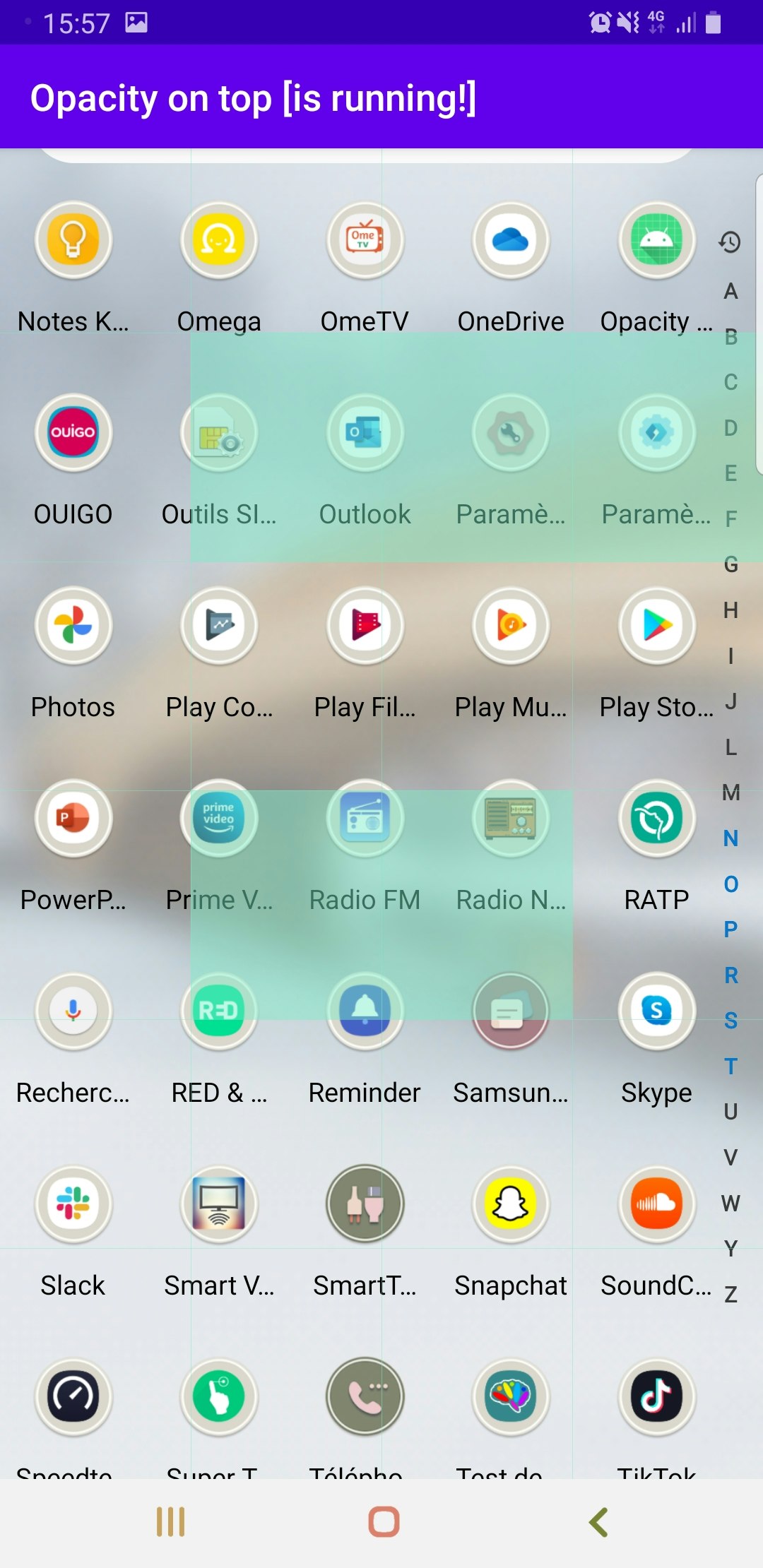The height and width of the screenshot is (1568, 763).
Task: Open the PowerPoint app
Action: pos(73,819)
